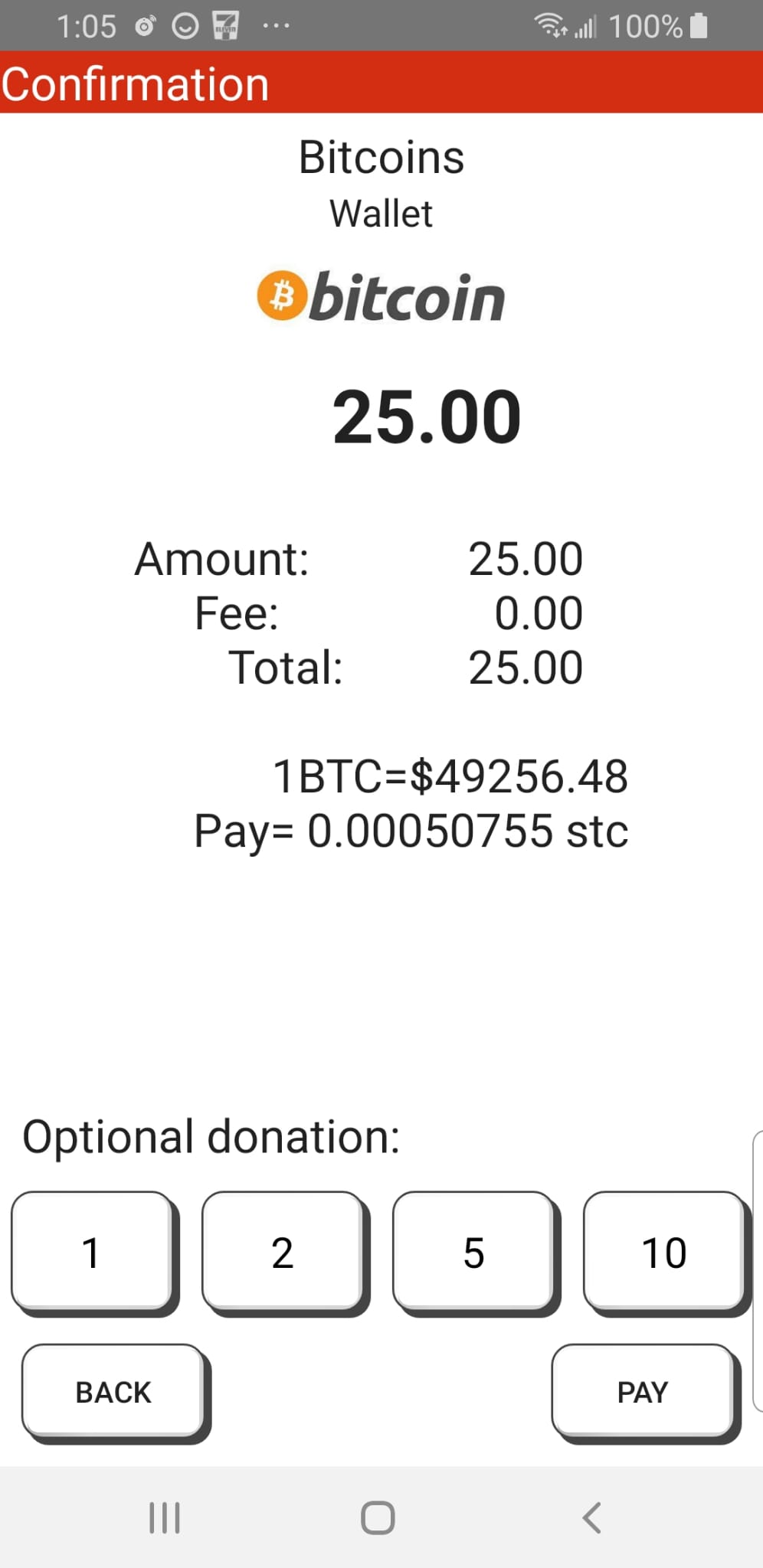Tap the BACK button
Screen dimensions: 763x1568
(113, 1390)
